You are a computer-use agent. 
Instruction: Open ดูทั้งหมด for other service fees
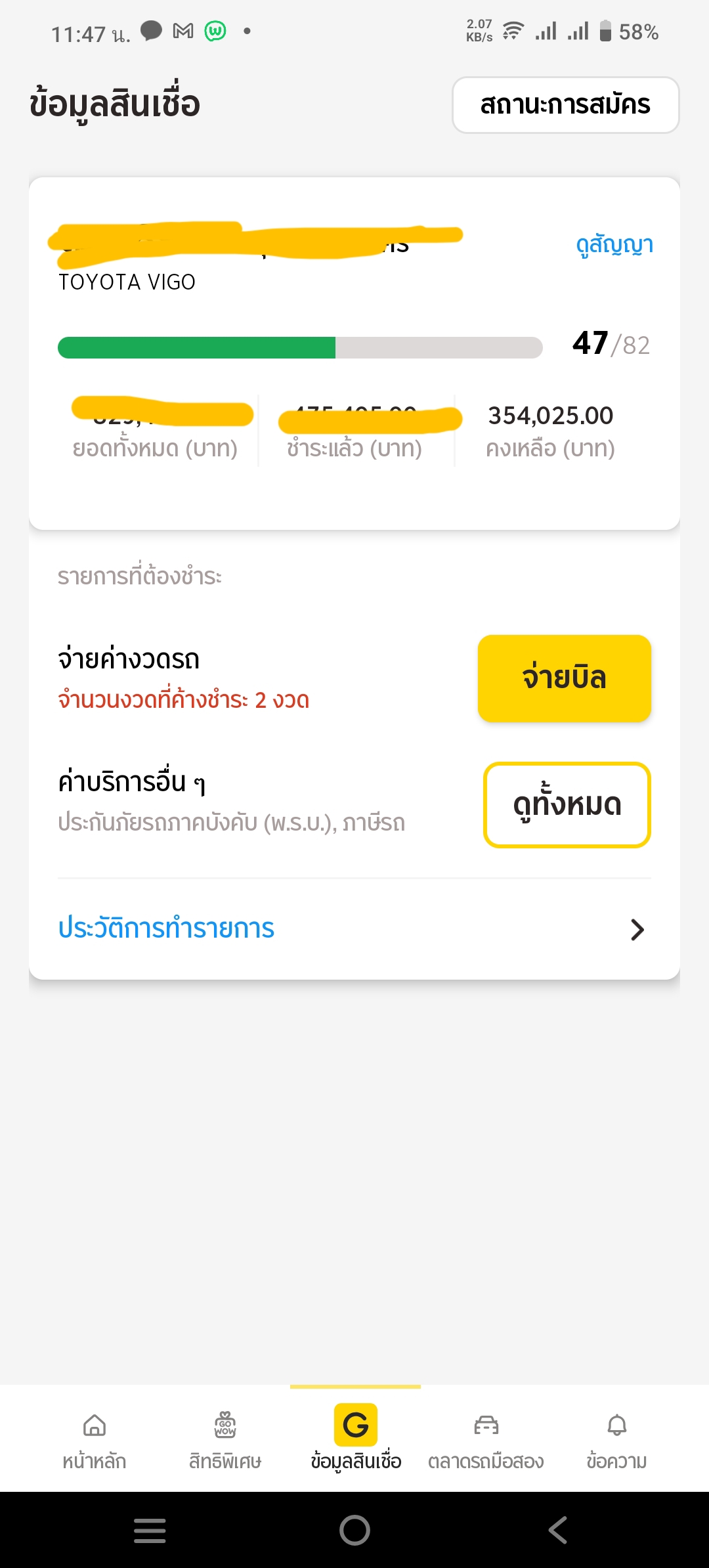[567, 804]
